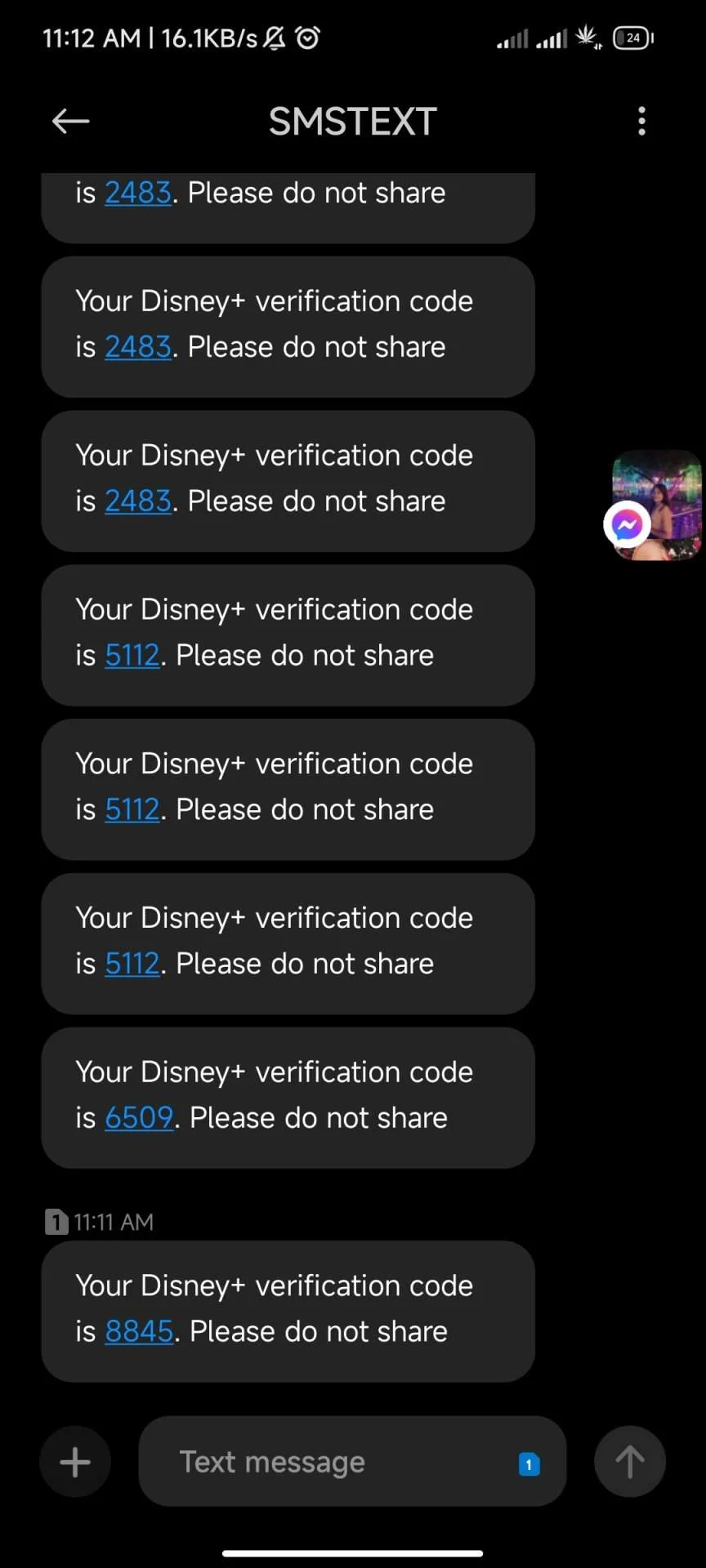Screen dimensions: 706x1568
Task: Send the message with the arrow button
Action: tap(629, 1462)
